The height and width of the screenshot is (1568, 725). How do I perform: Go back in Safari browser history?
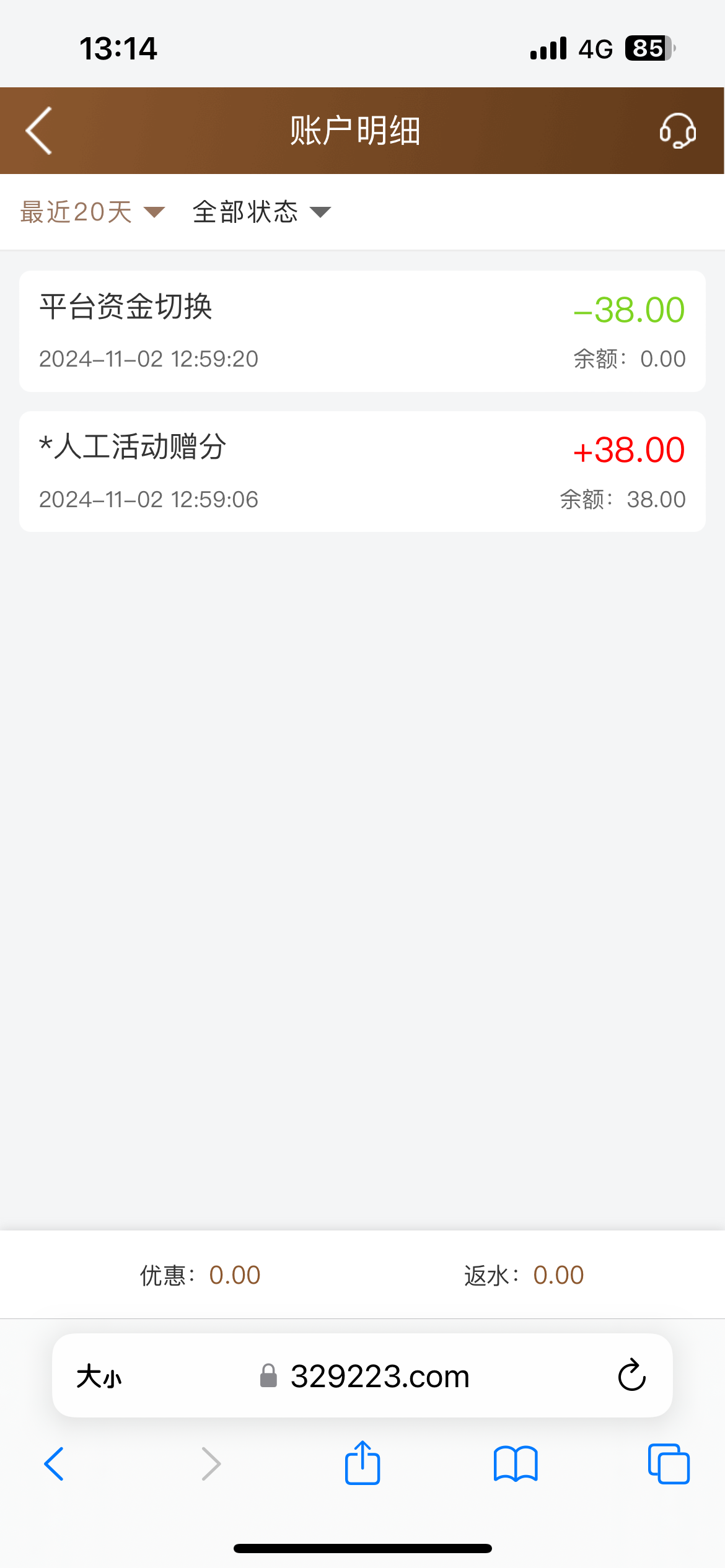pos(55,1464)
